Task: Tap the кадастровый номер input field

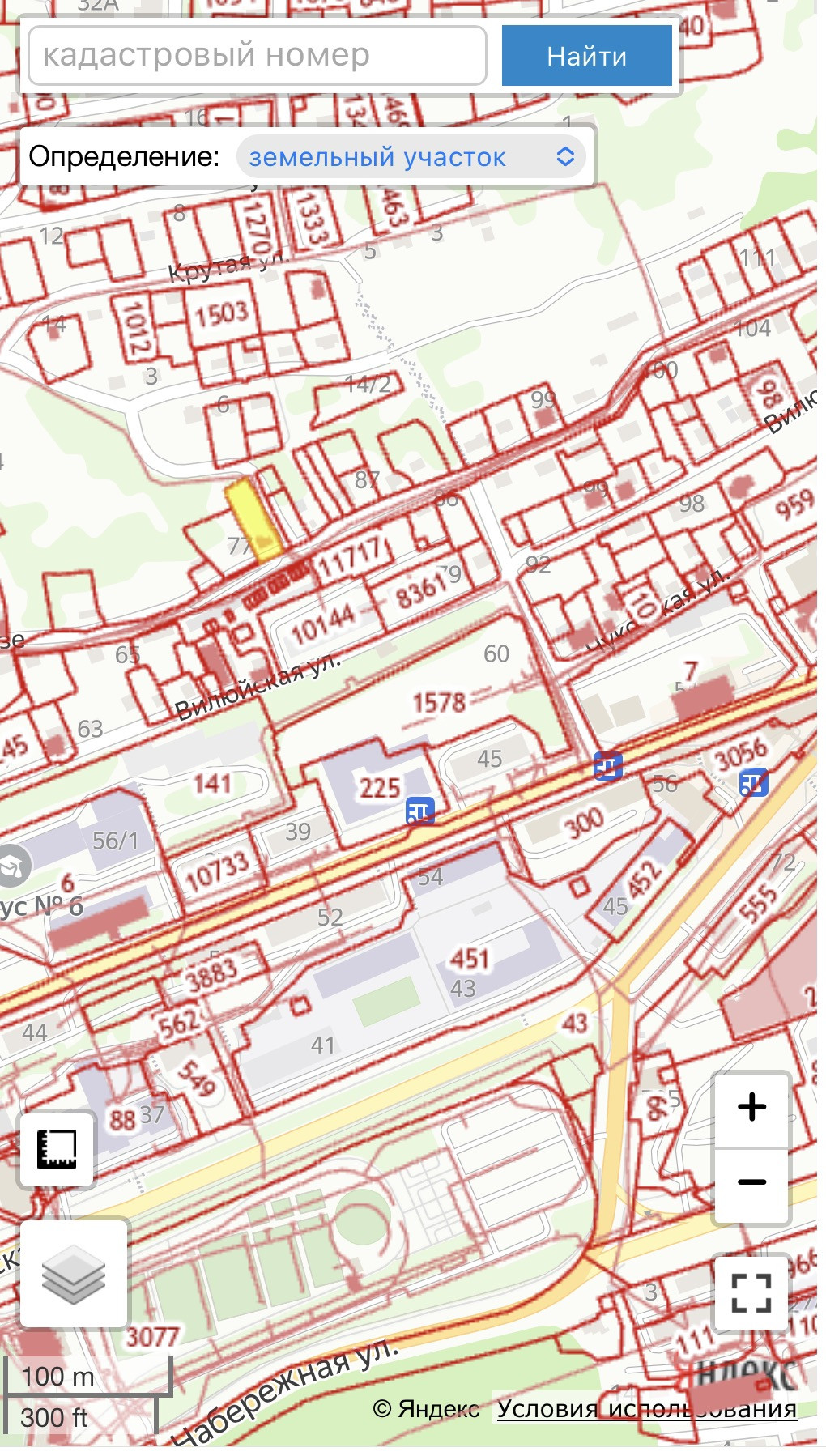Action: click(257, 56)
